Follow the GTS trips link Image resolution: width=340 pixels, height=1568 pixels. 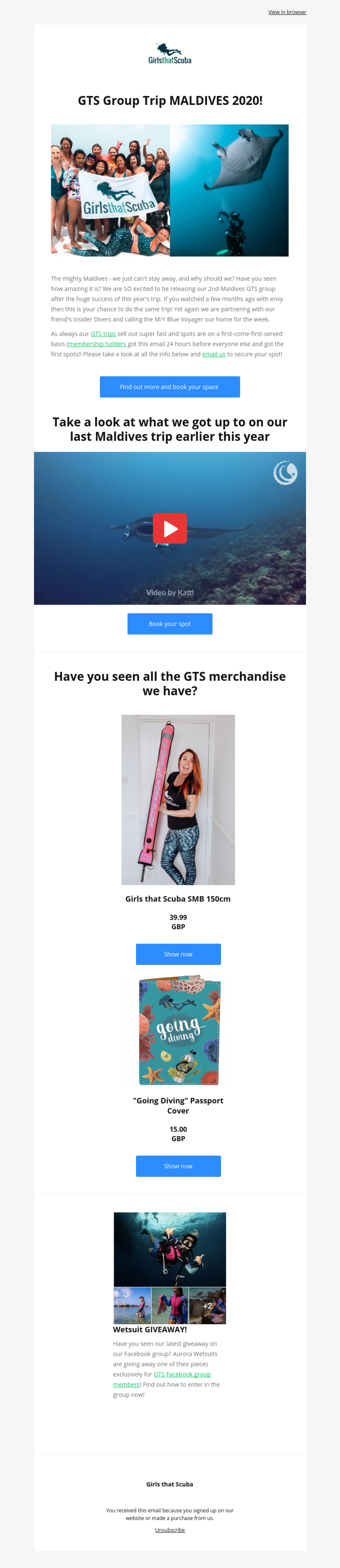click(103, 334)
